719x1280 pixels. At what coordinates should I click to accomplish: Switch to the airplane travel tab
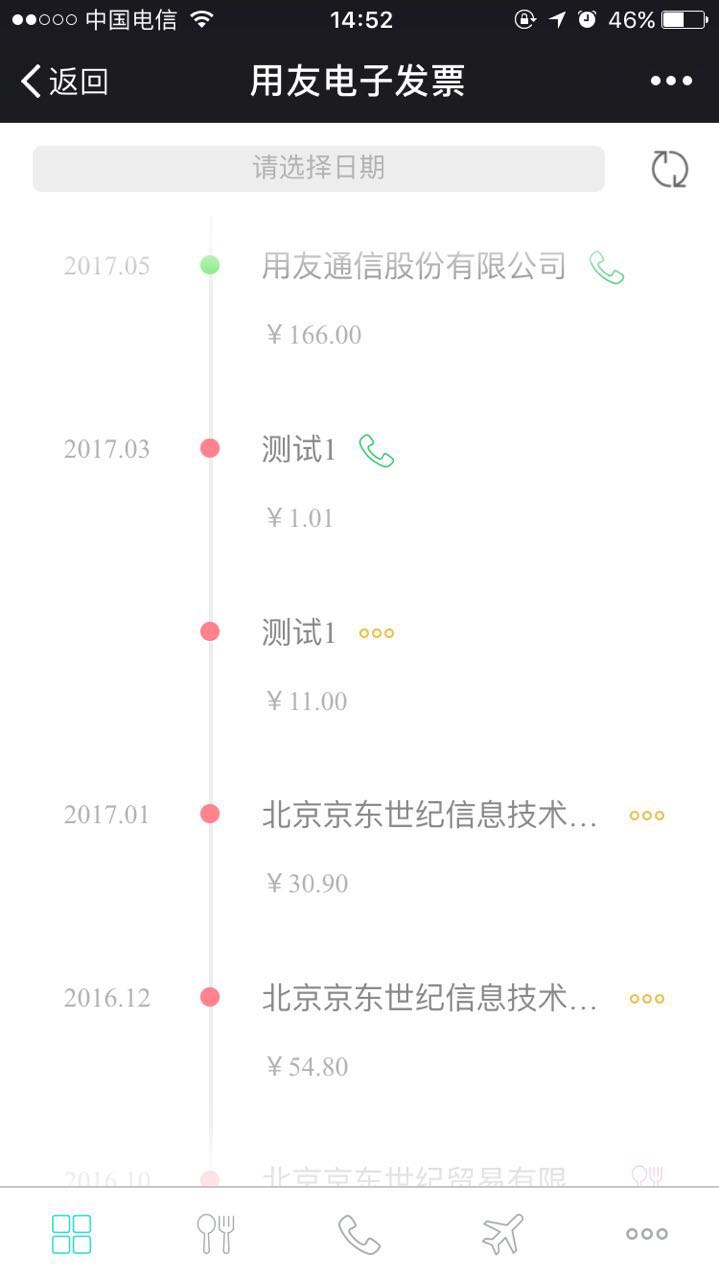(x=503, y=1234)
